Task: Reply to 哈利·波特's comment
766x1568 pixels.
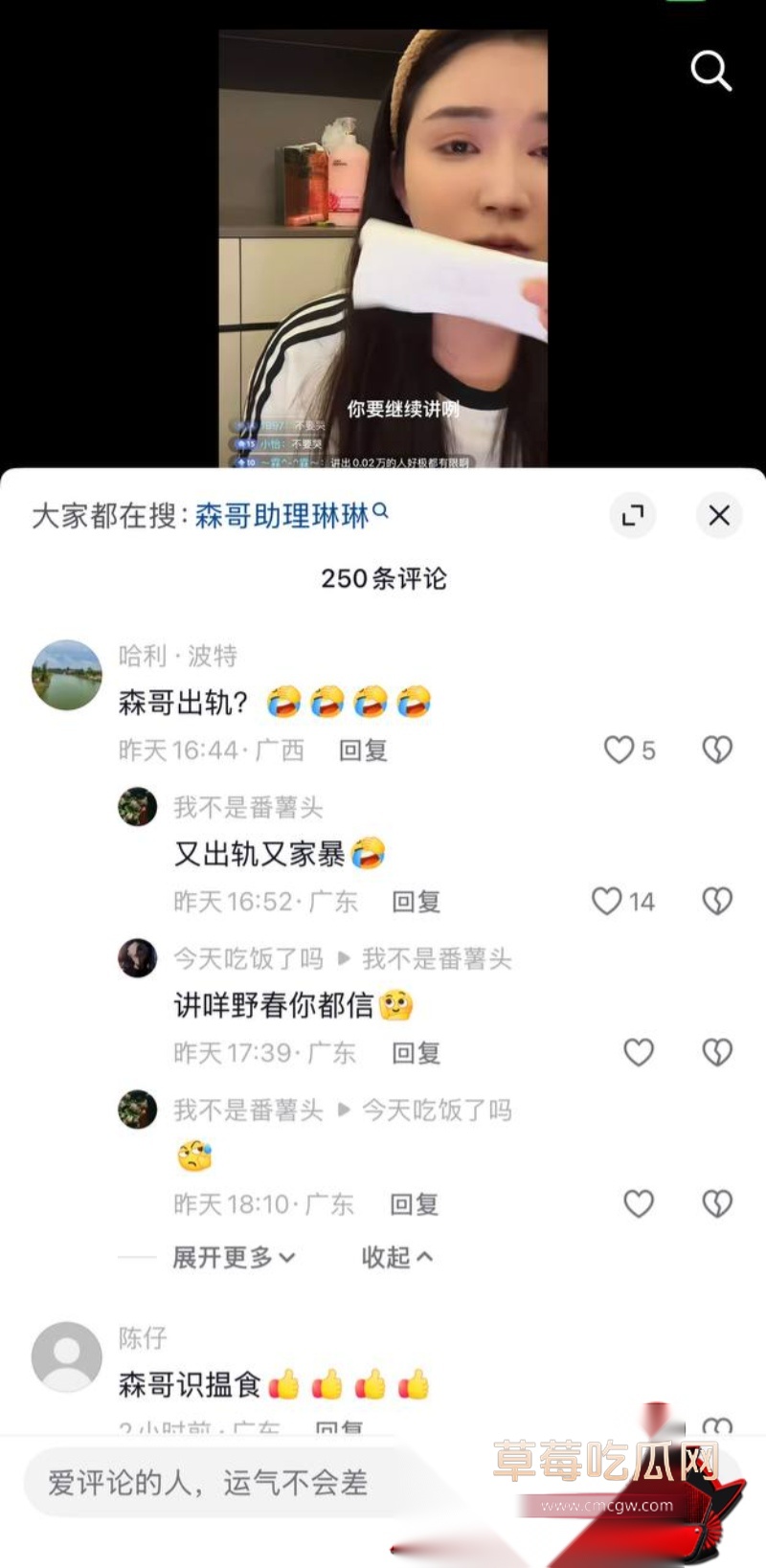Action: tap(363, 750)
